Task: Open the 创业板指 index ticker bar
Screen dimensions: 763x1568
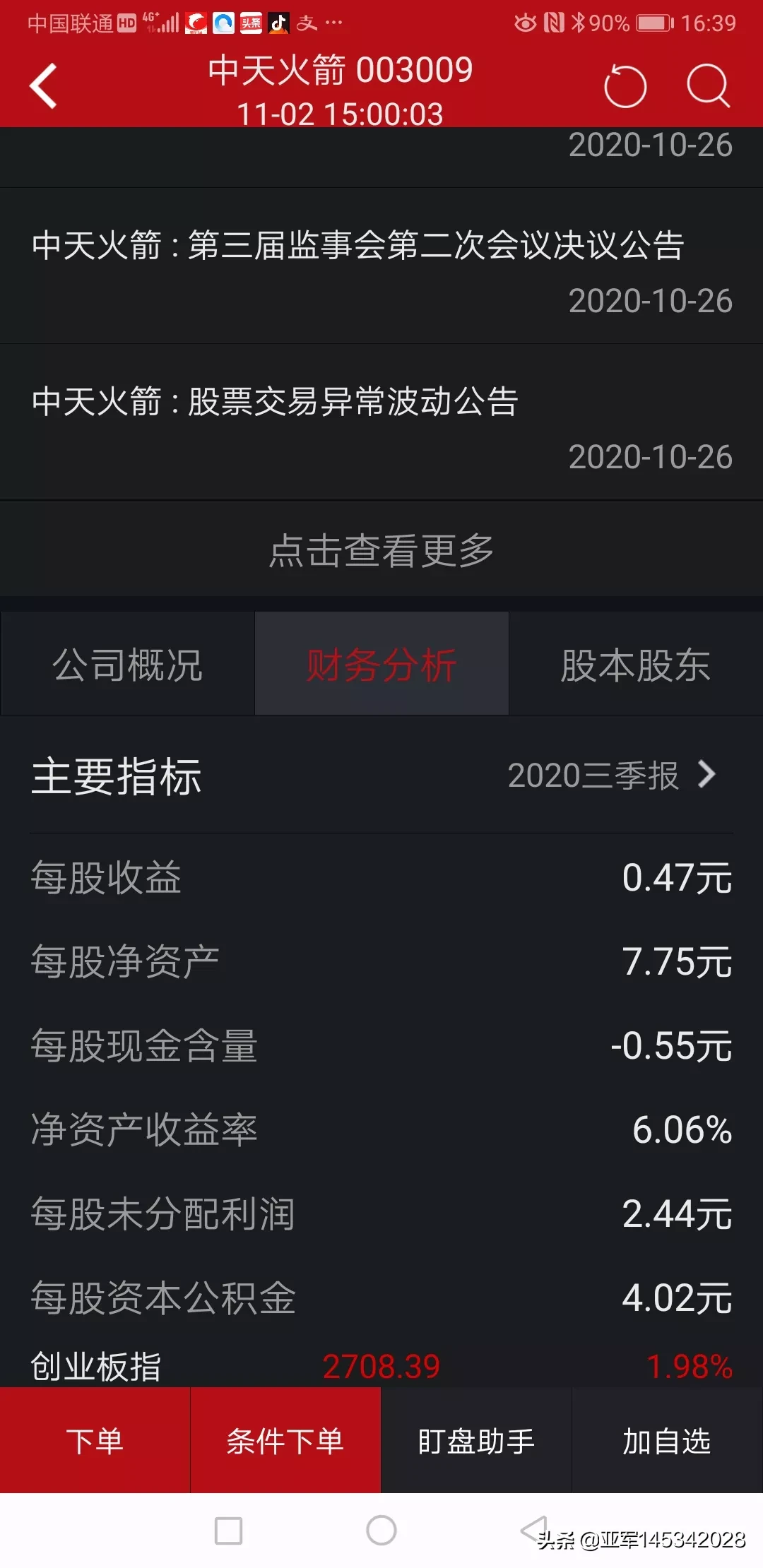Action: (x=381, y=1366)
